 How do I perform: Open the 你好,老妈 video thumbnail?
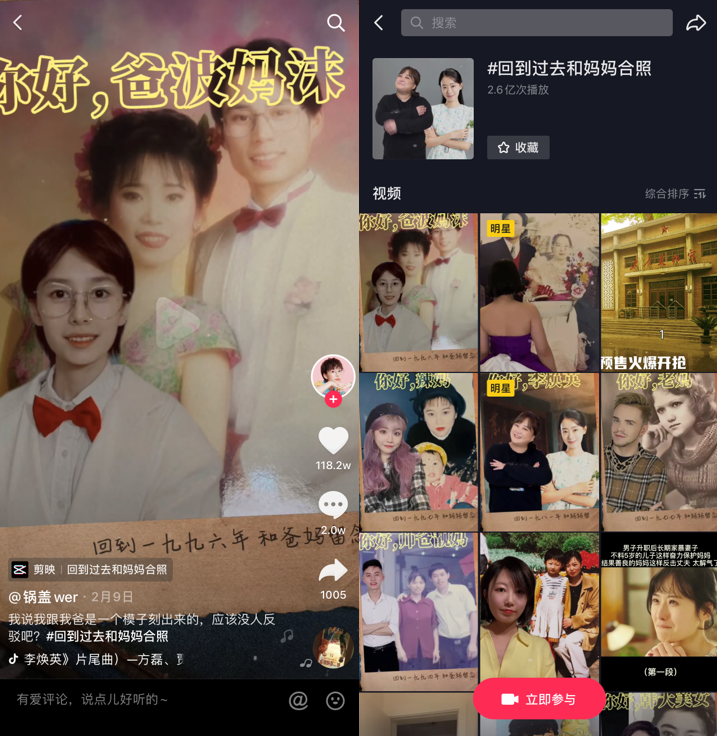659,452
